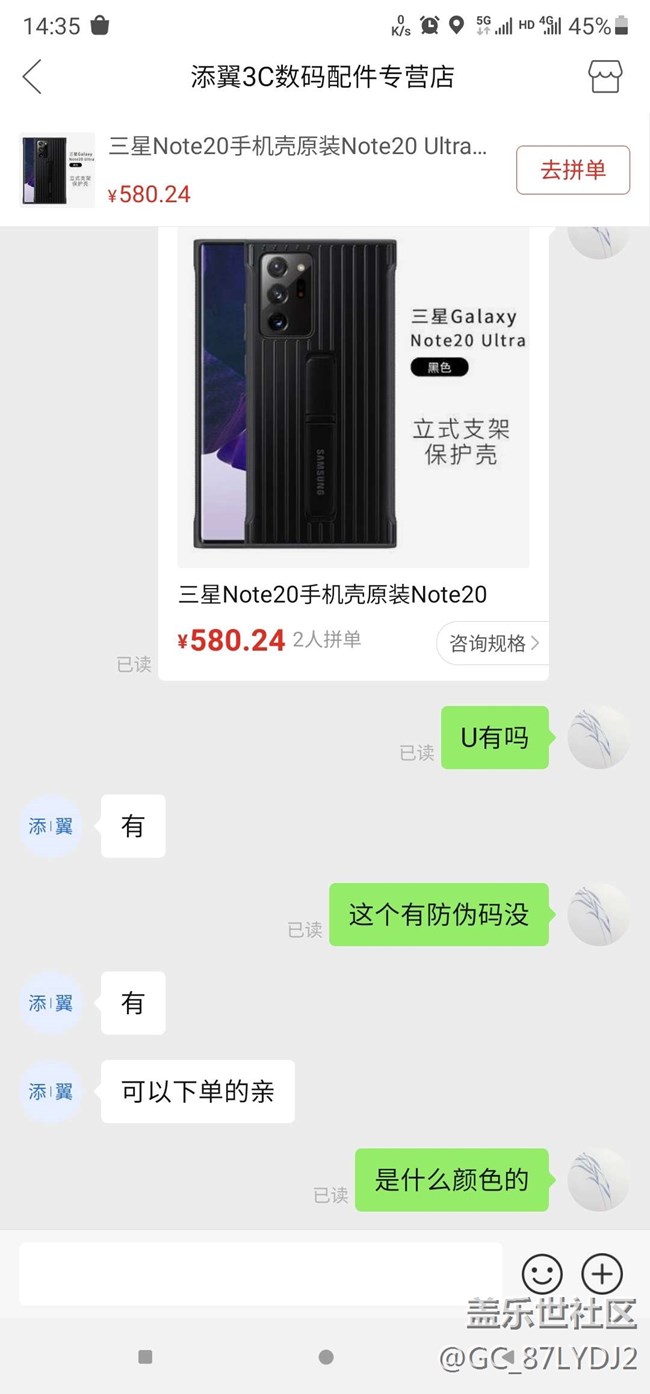Open the emoji picker

pos(542,1274)
